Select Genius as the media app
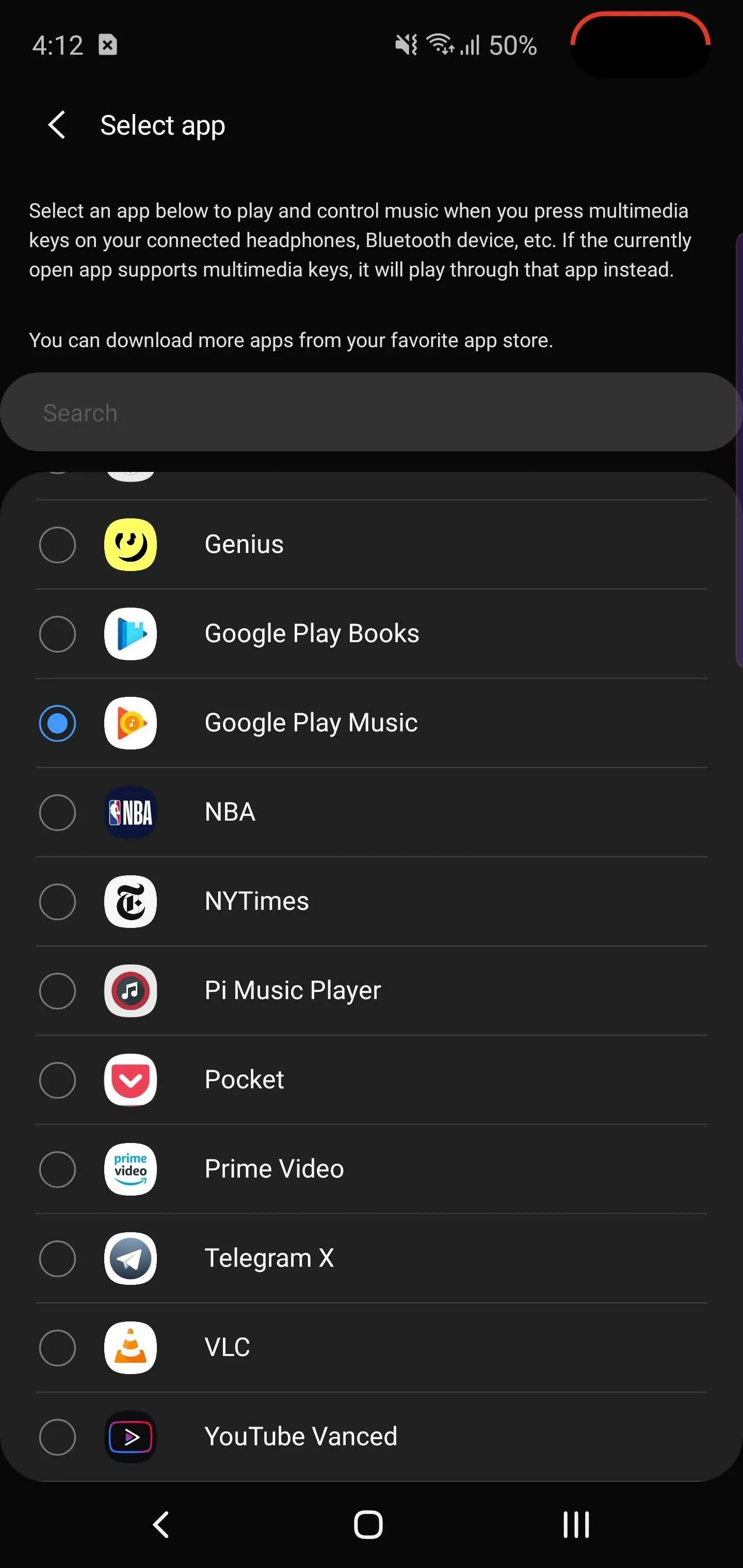Viewport: 743px width, 1568px height. [x=372, y=544]
